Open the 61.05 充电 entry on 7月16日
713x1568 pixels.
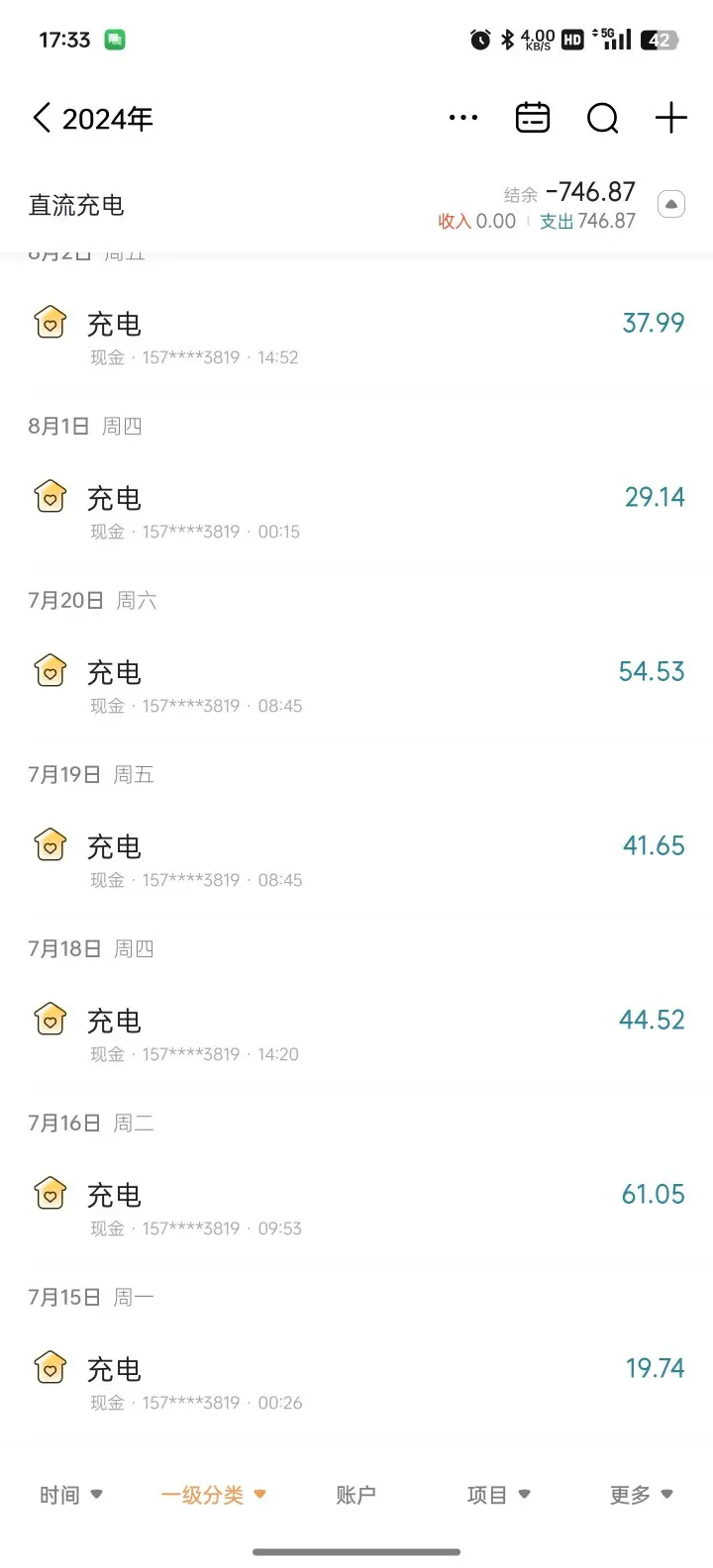coord(356,1207)
